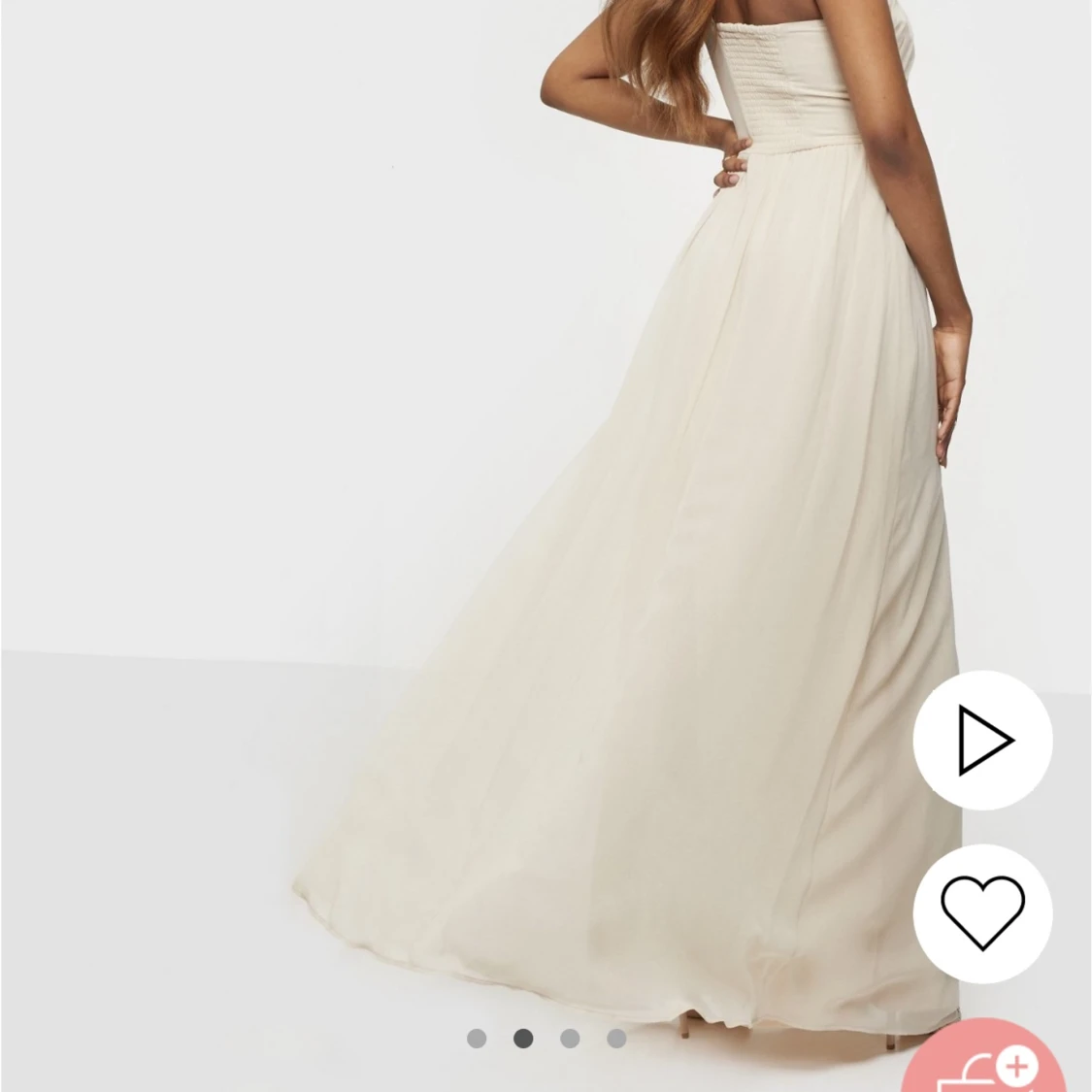The width and height of the screenshot is (1092, 1092).
Task: Jump to the first product photo dot
Action: (477, 1039)
